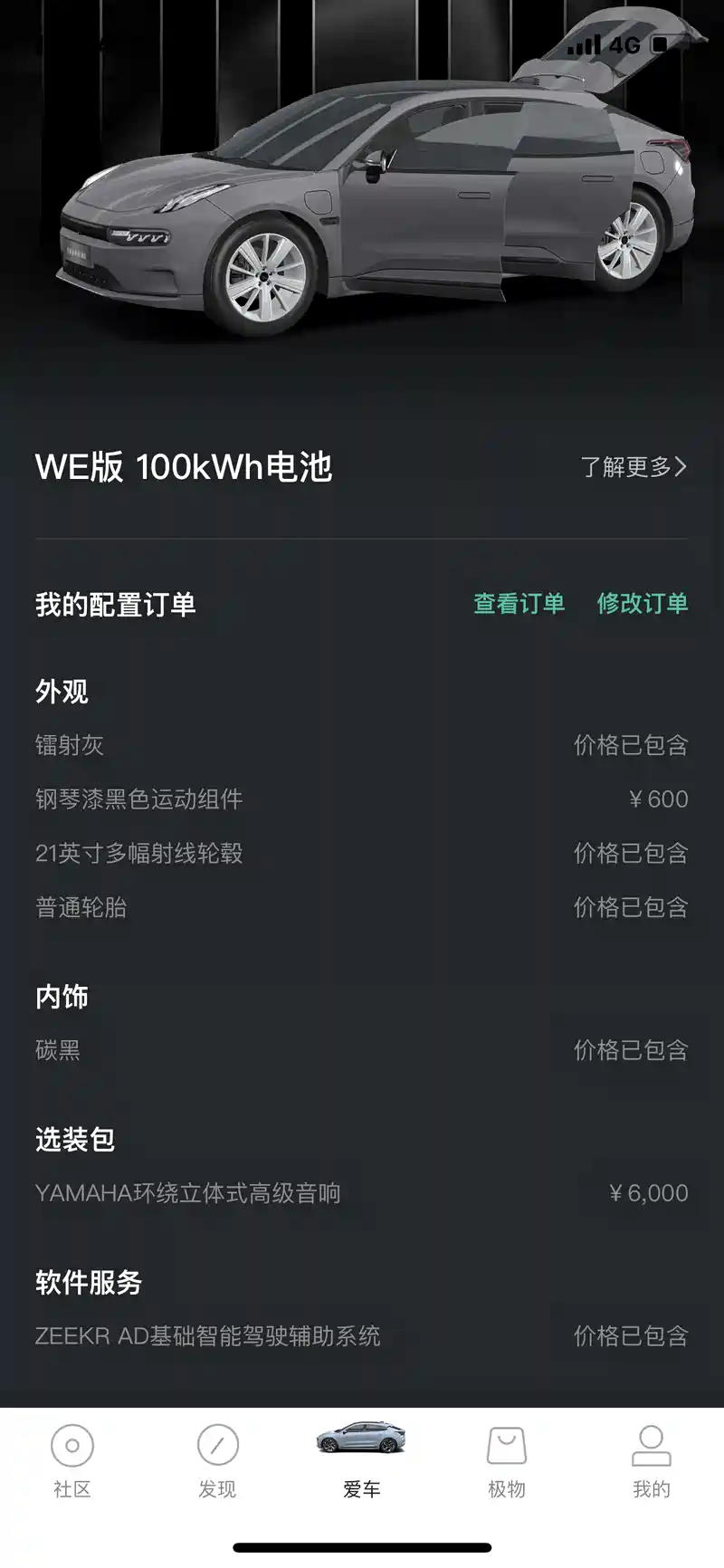Open the 我的 profile tab
Image resolution: width=724 pixels, height=1568 pixels.
coord(651,1459)
